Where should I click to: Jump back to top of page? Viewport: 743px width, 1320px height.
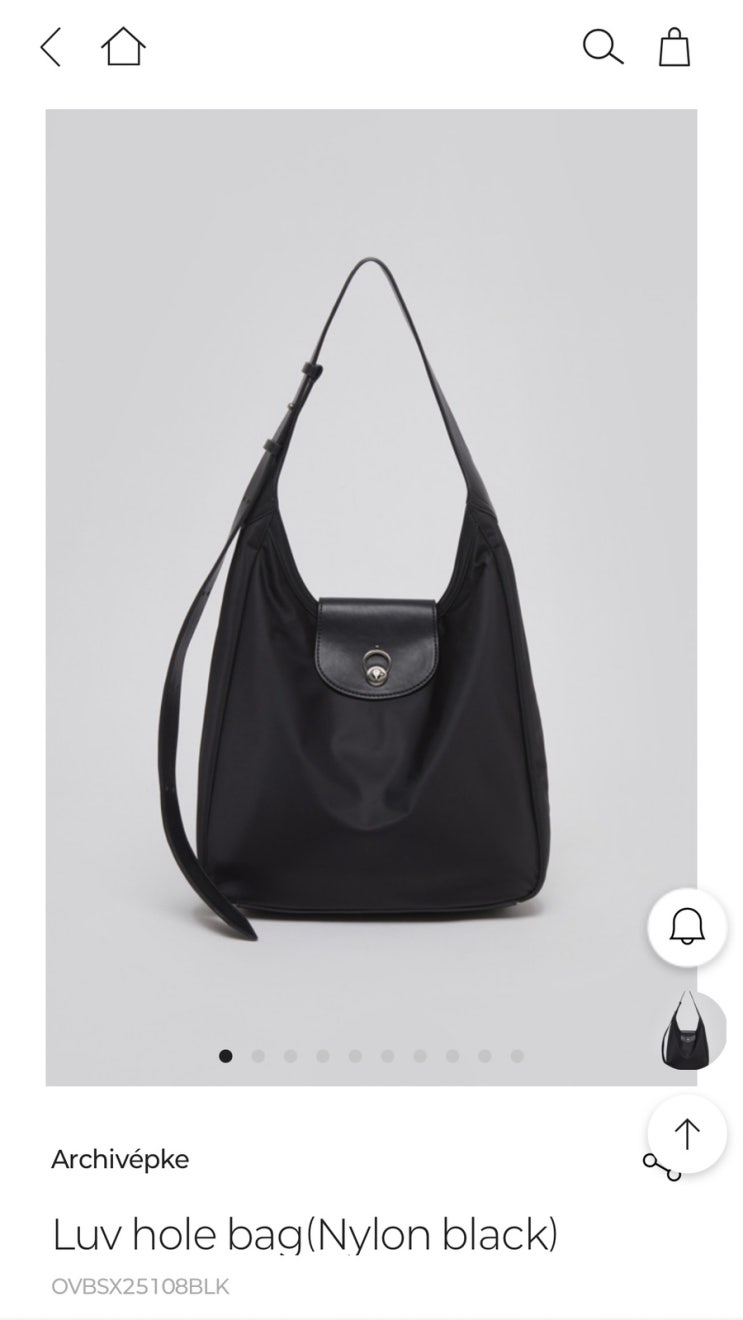point(687,1134)
